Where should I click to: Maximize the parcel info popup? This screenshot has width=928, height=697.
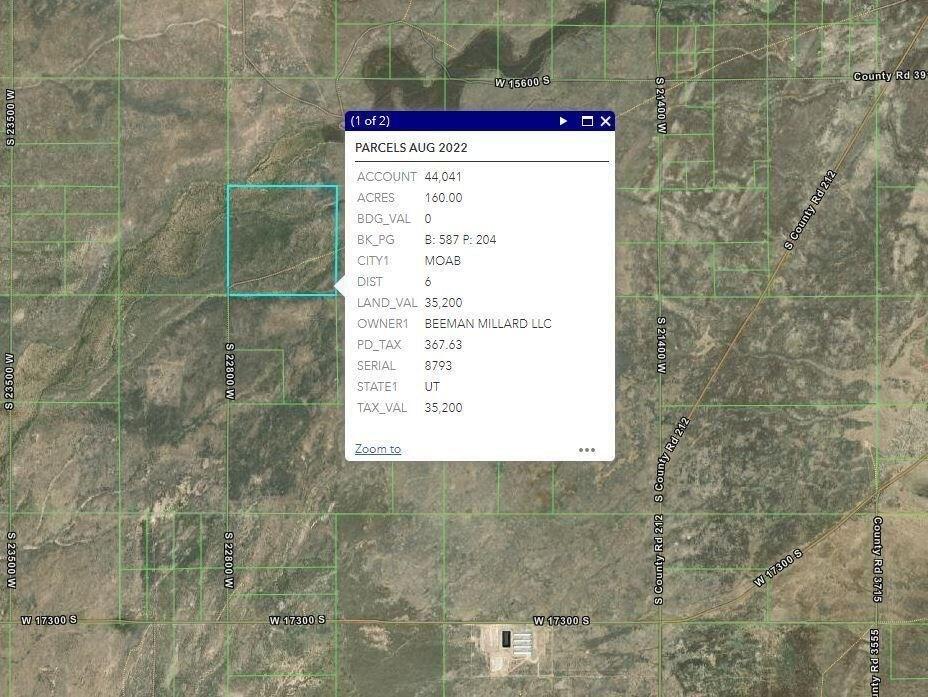tap(587, 121)
